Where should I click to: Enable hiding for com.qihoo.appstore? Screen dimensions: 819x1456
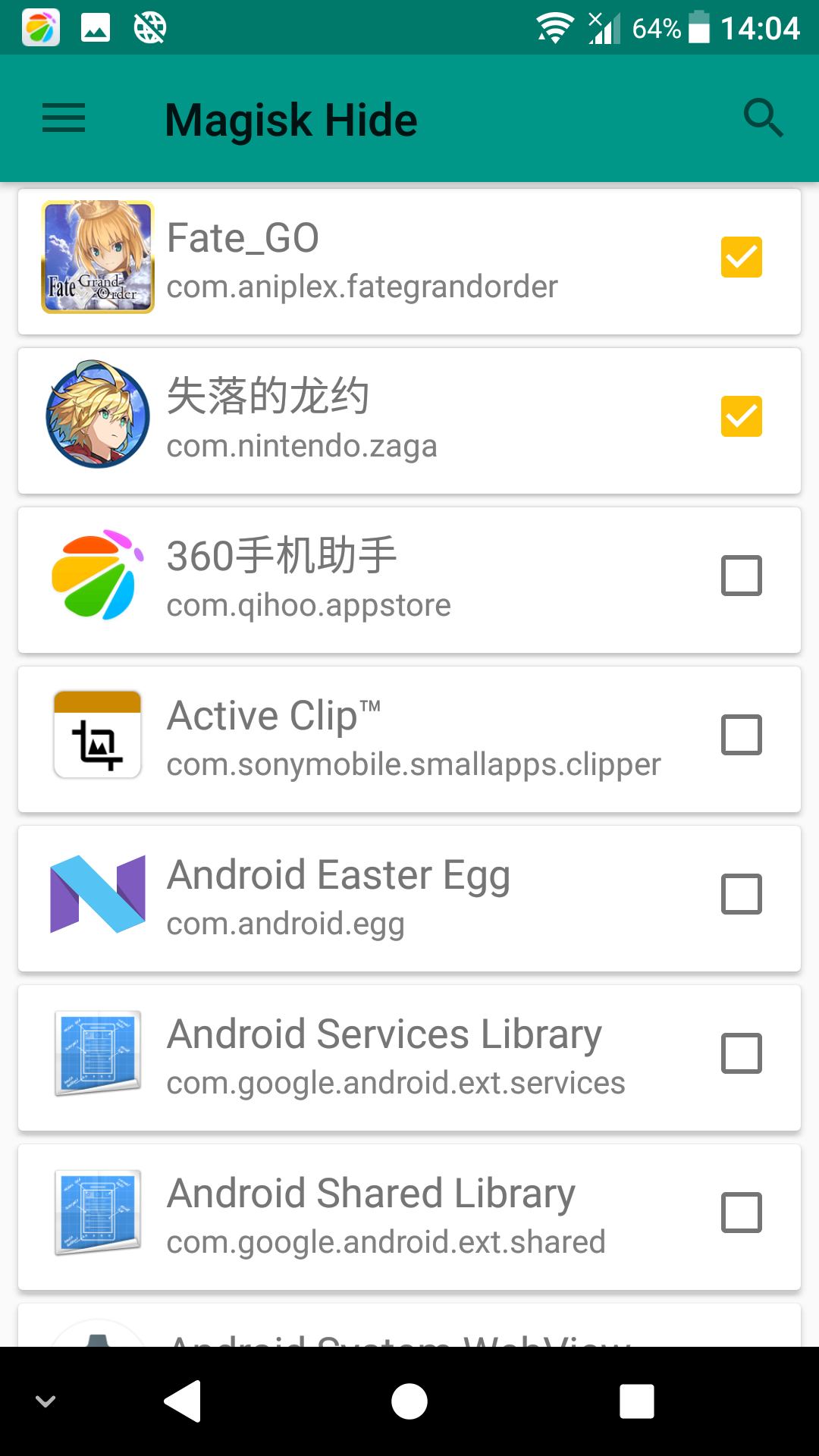[741, 576]
